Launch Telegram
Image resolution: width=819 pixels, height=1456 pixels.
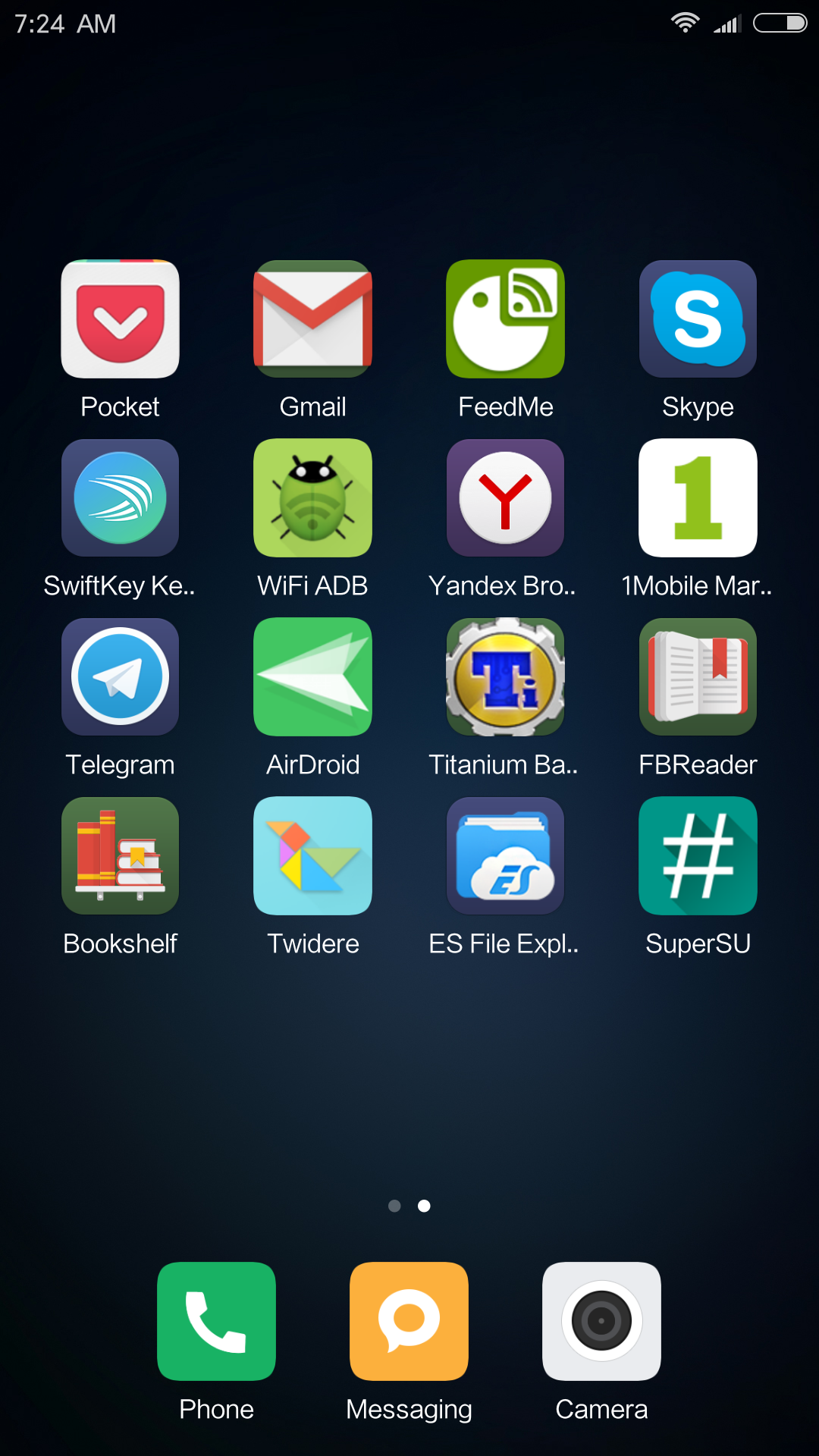tap(120, 677)
